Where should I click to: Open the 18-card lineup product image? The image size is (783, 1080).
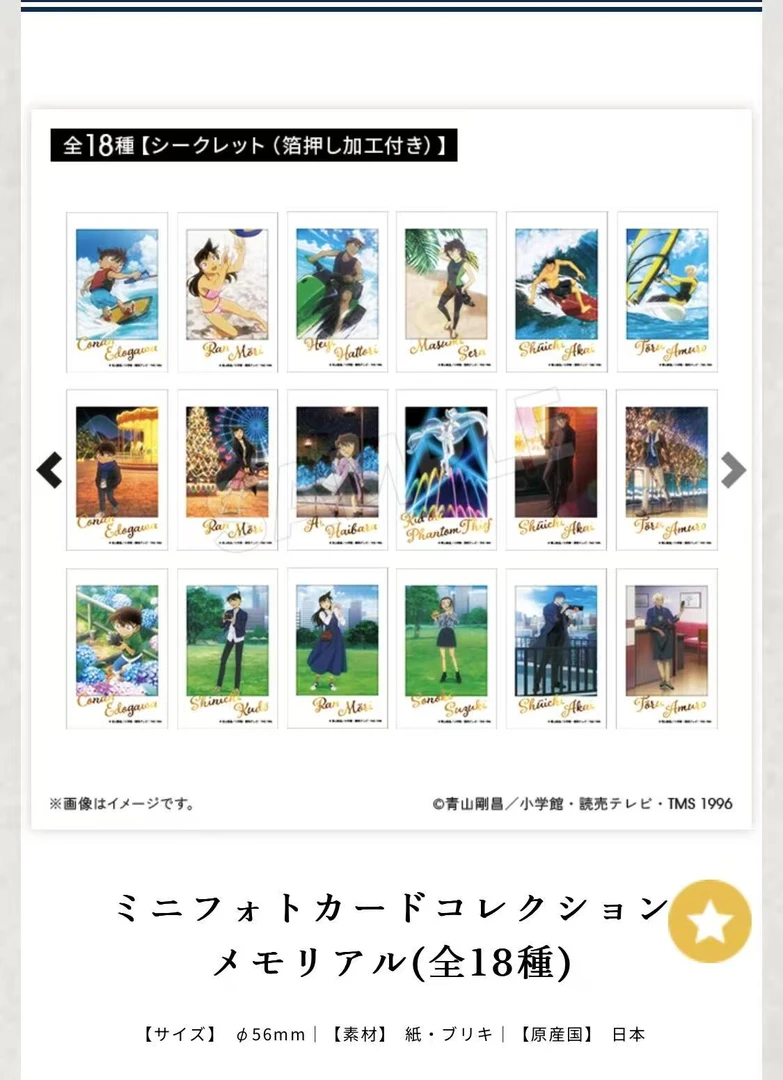click(x=391, y=469)
